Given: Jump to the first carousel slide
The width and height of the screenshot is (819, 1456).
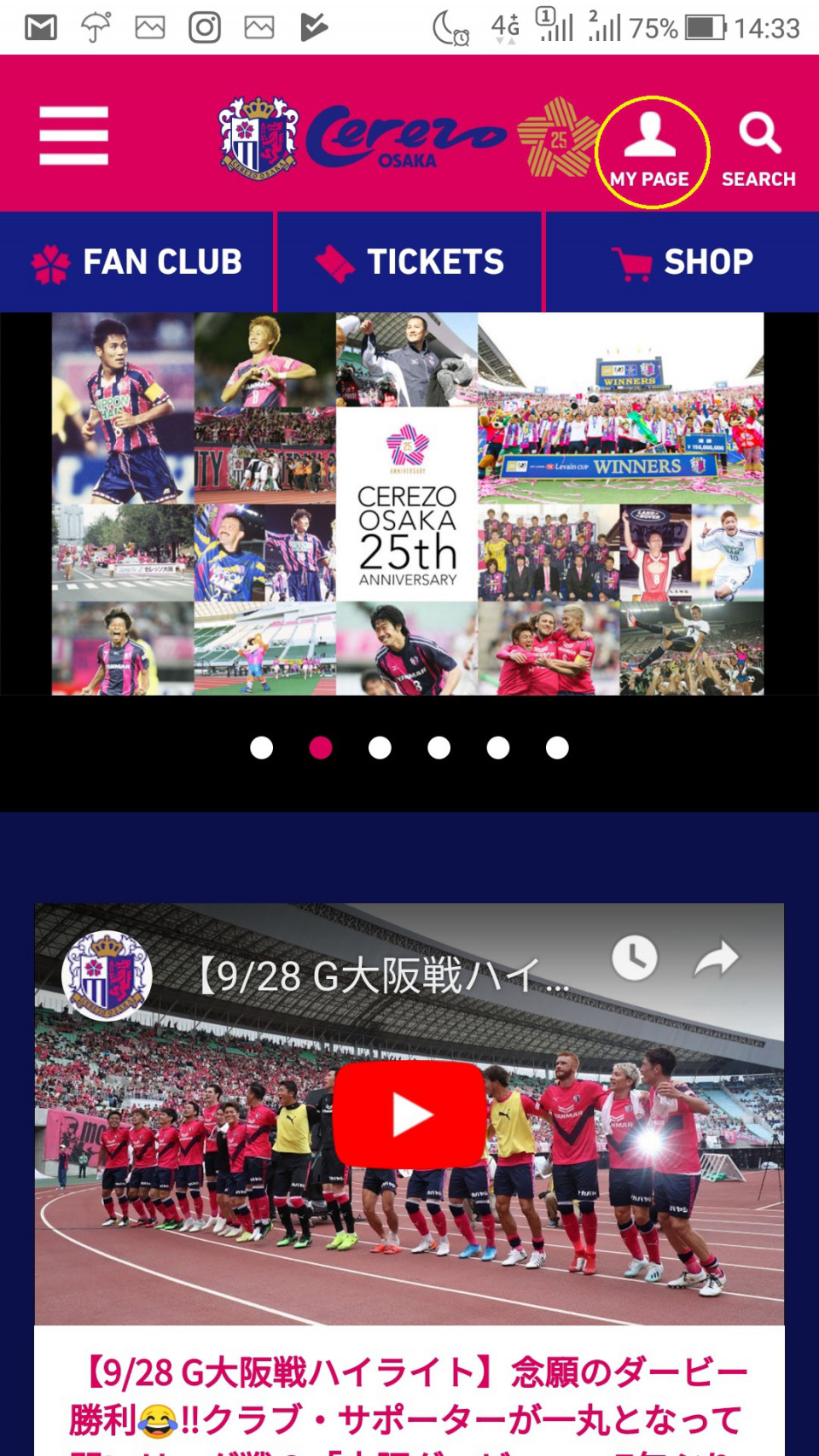Looking at the screenshot, I should point(261,748).
